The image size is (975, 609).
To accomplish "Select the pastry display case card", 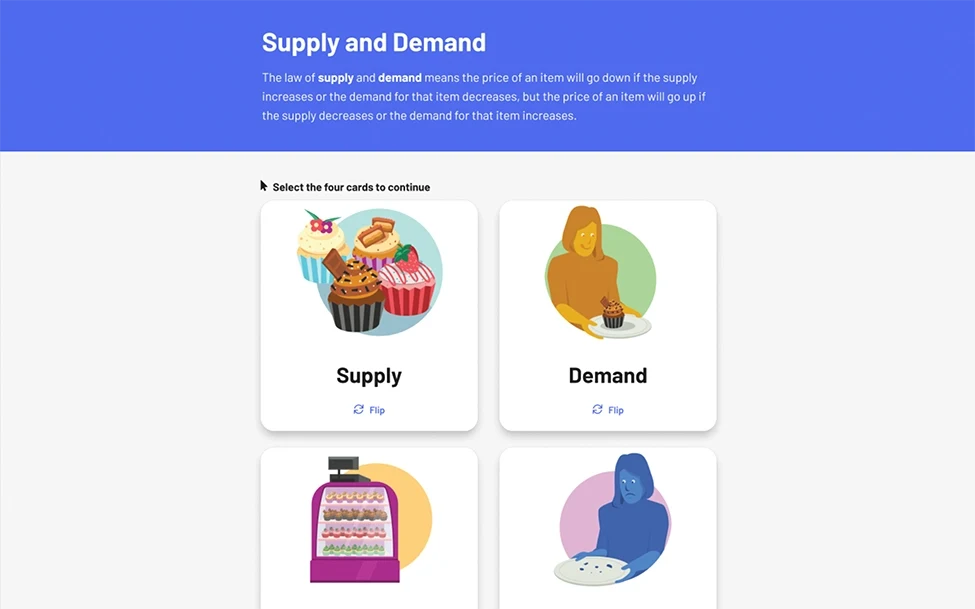I will pyautogui.click(x=369, y=525).
